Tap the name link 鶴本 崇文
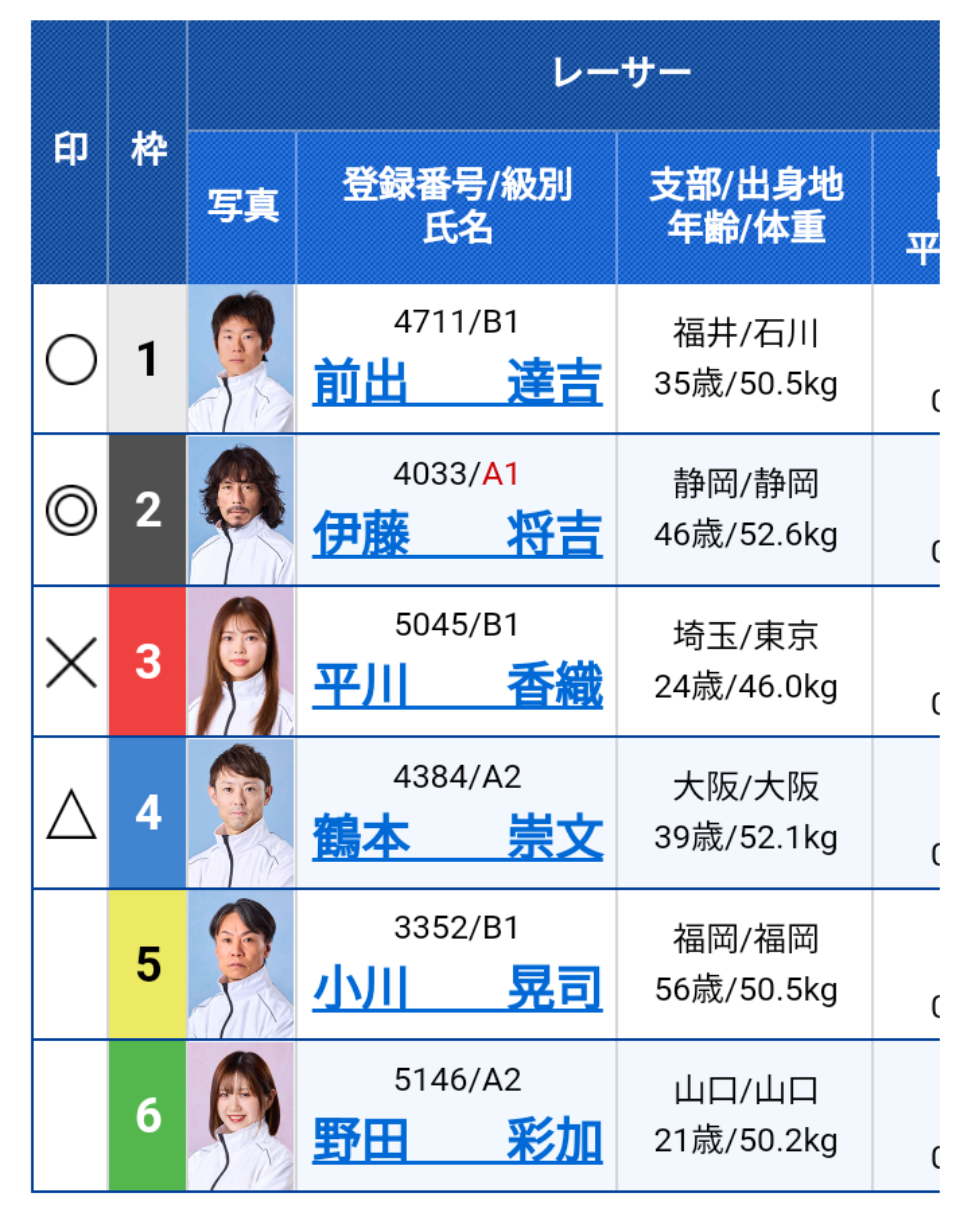The image size is (960, 1228). pyautogui.click(x=457, y=838)
